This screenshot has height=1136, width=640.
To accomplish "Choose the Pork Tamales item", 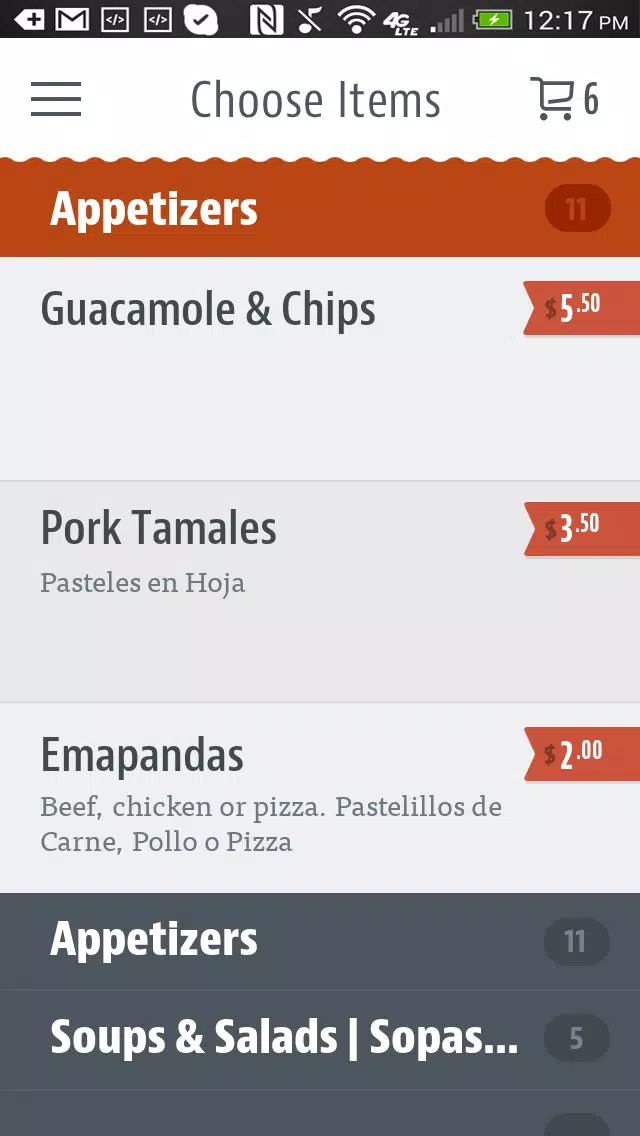I will click(320, 592).
